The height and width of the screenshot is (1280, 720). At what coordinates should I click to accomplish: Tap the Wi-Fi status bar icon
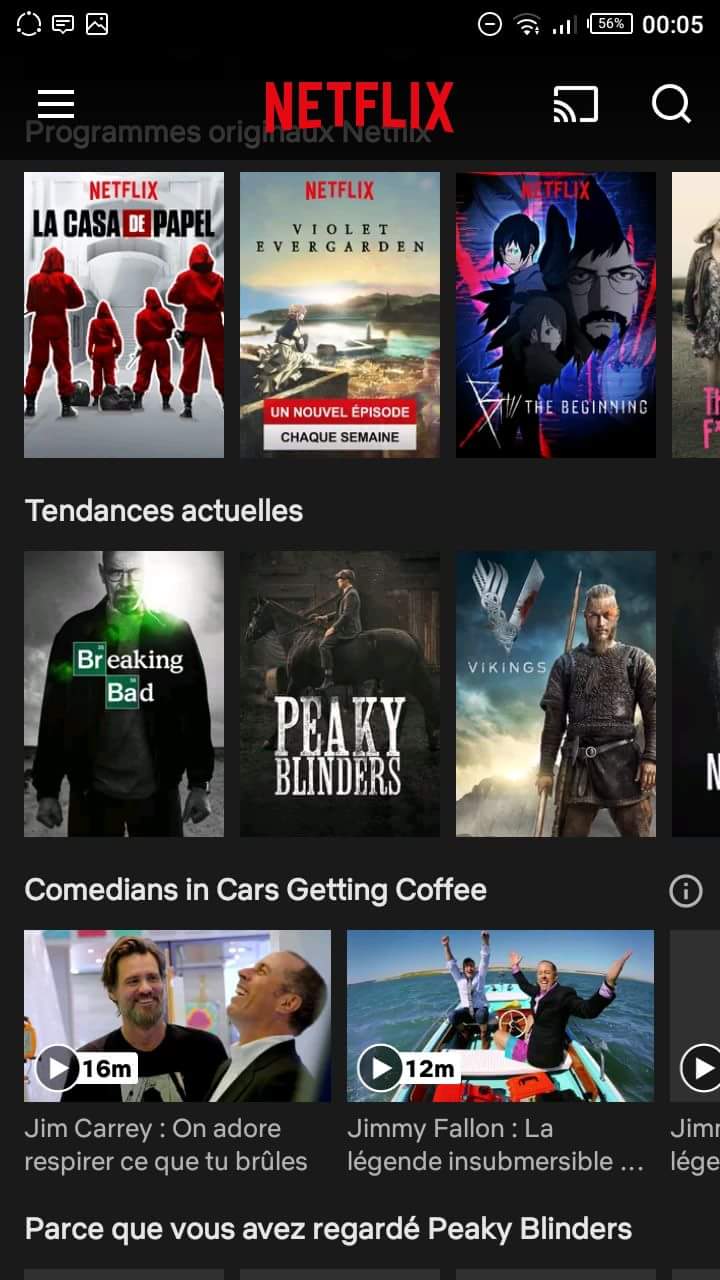coord(530,24)
